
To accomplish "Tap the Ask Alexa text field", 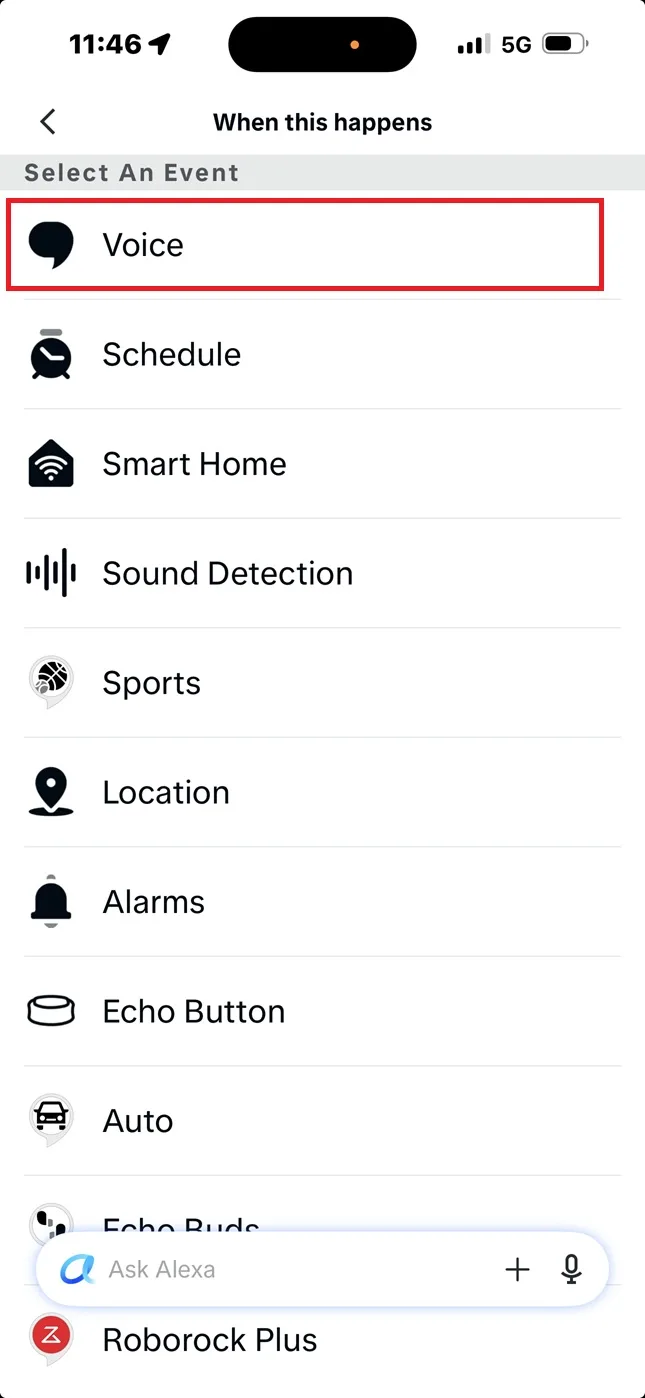I will pyautogui.click(x=290, y=1270).
